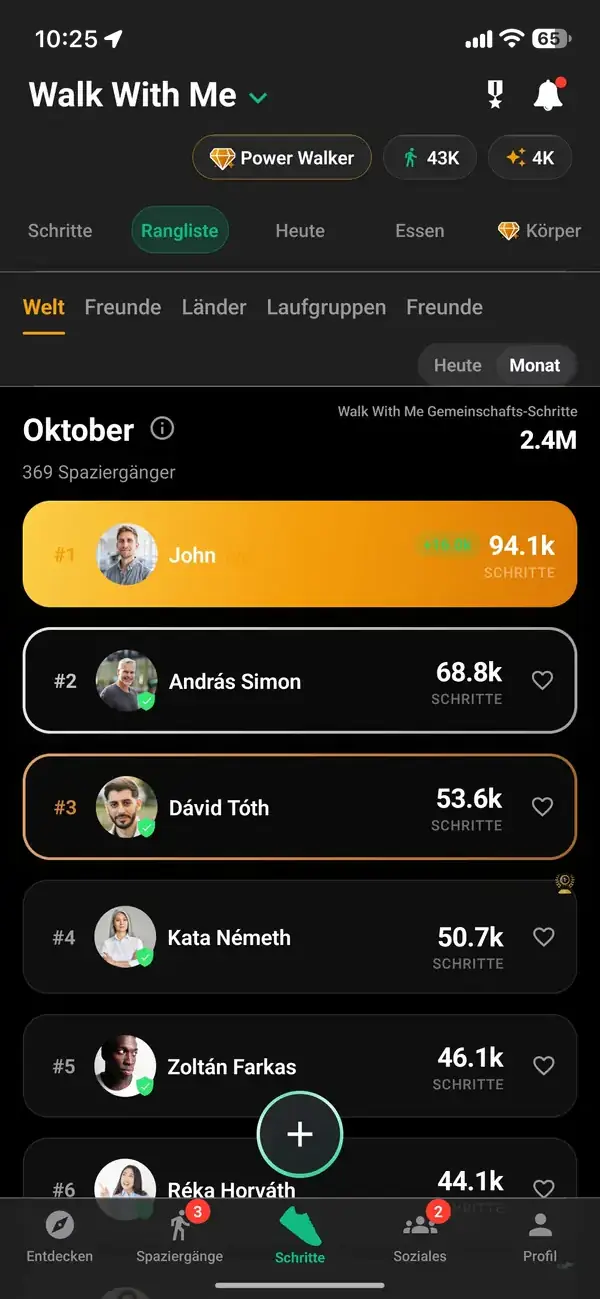Viewport: 600px width, 1299px height.
Task: Select the Laufgruppen leaderboard filter
Action: (x=326, y=307)
